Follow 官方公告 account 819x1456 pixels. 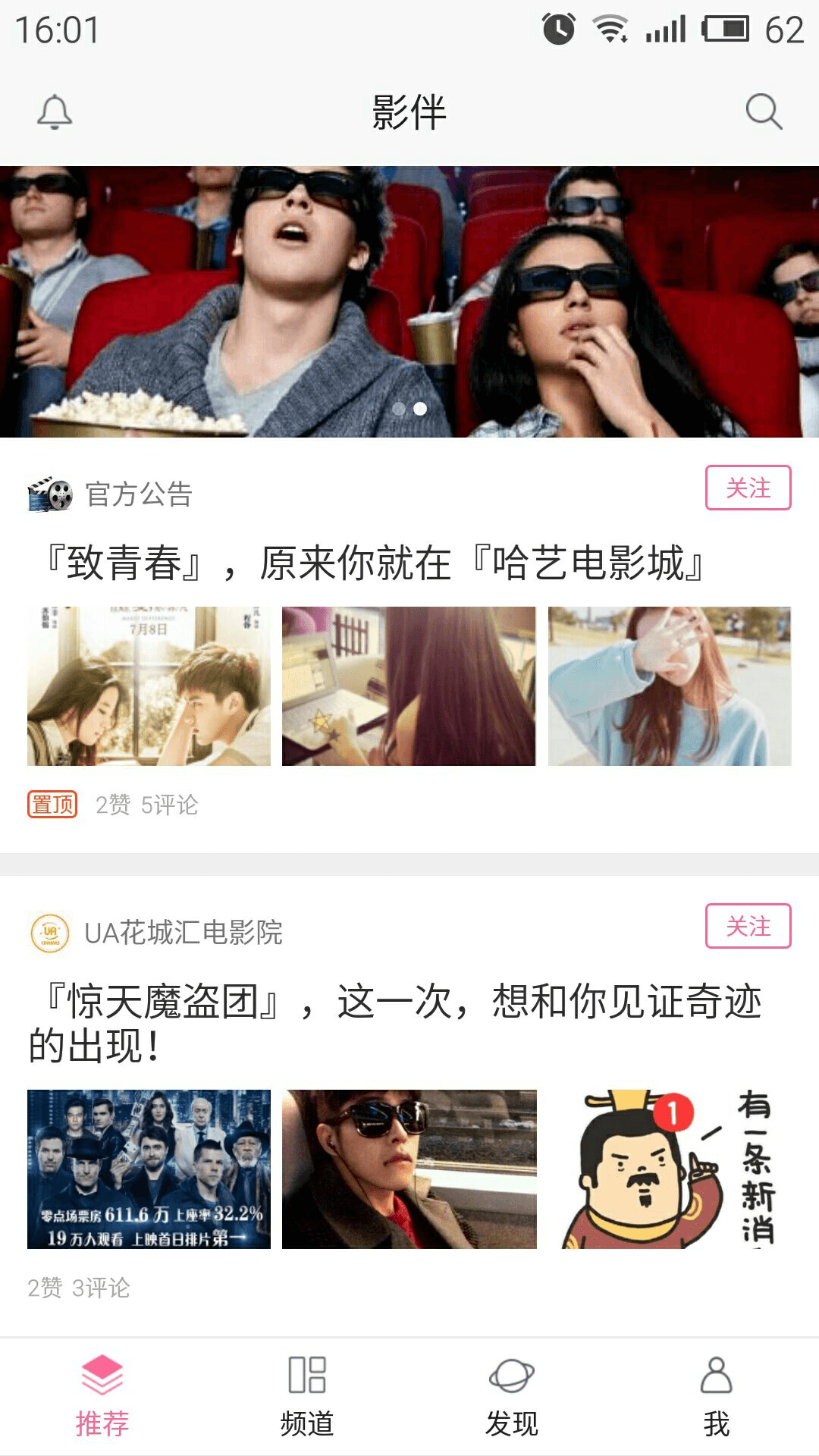pos(748,488)
